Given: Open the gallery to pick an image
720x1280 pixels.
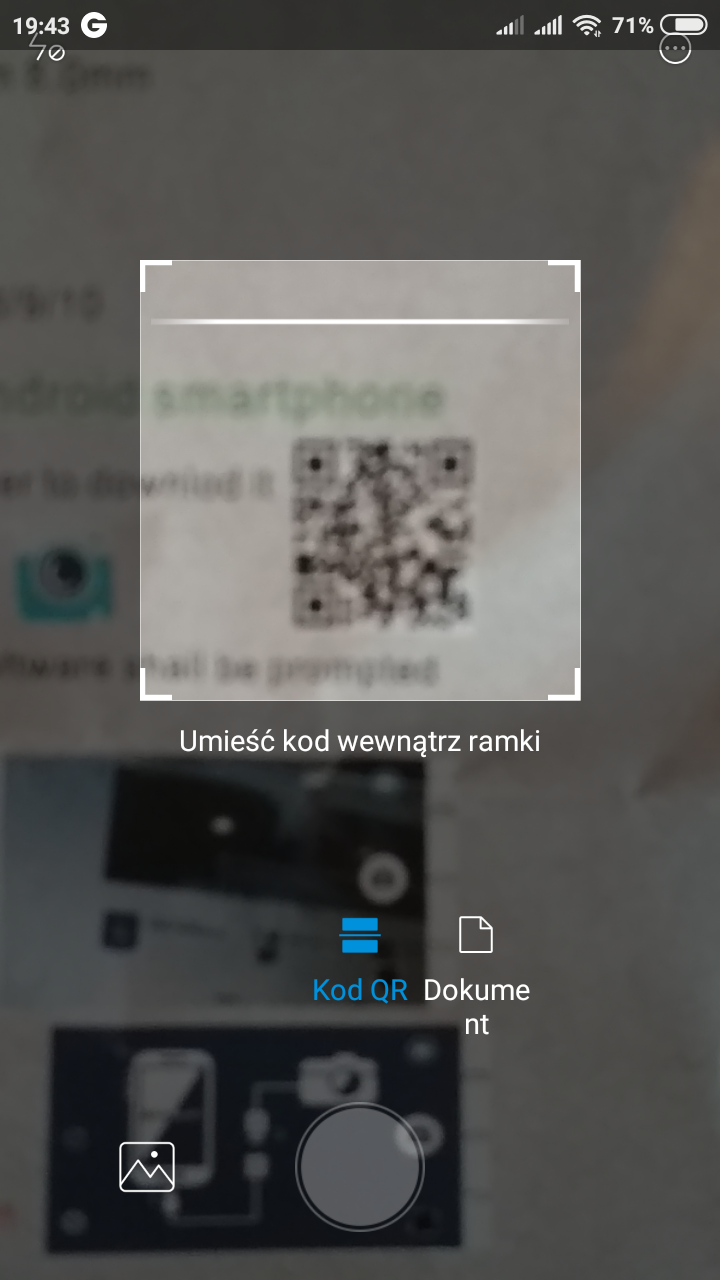Looking at the screenshot, I should tap(147, 1167).
